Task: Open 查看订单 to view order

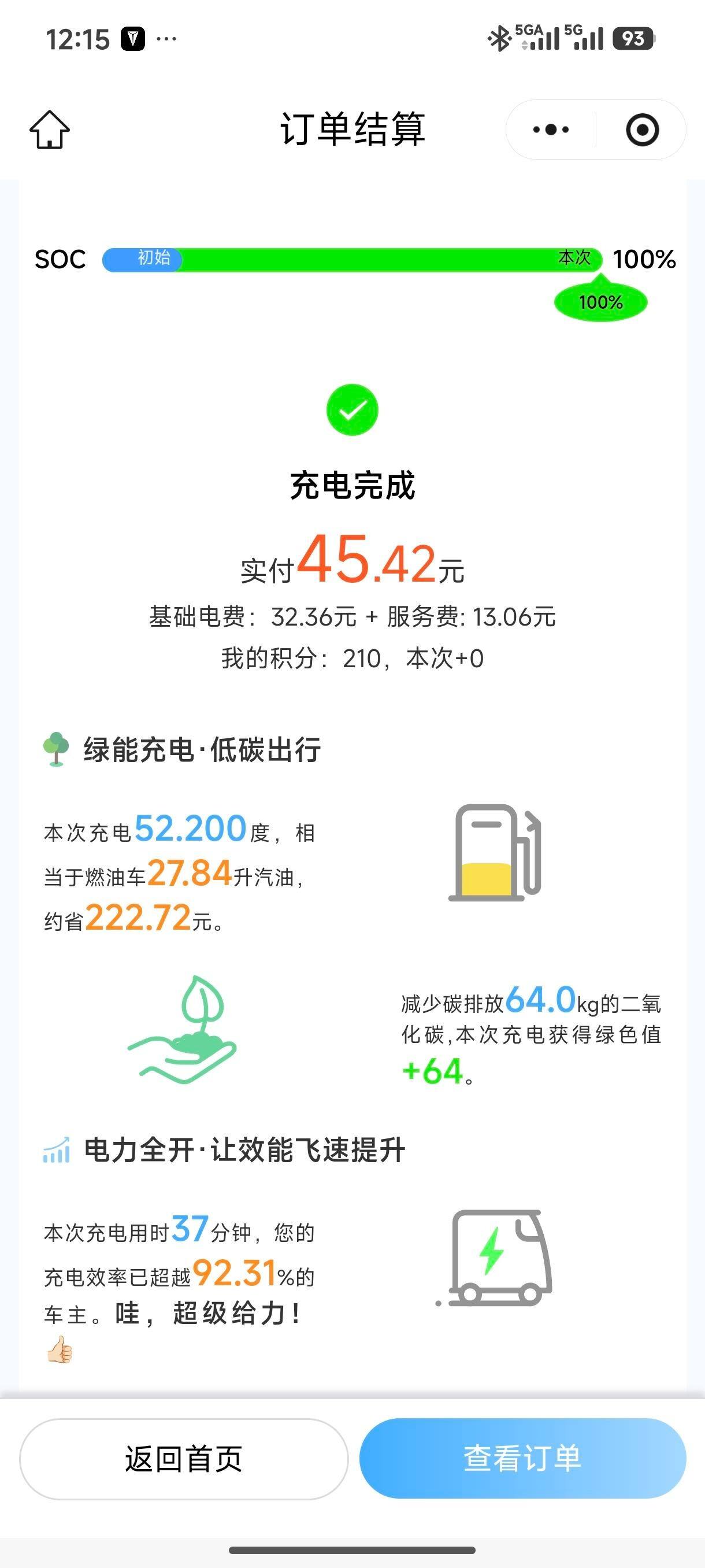Action: [522, 1458]
